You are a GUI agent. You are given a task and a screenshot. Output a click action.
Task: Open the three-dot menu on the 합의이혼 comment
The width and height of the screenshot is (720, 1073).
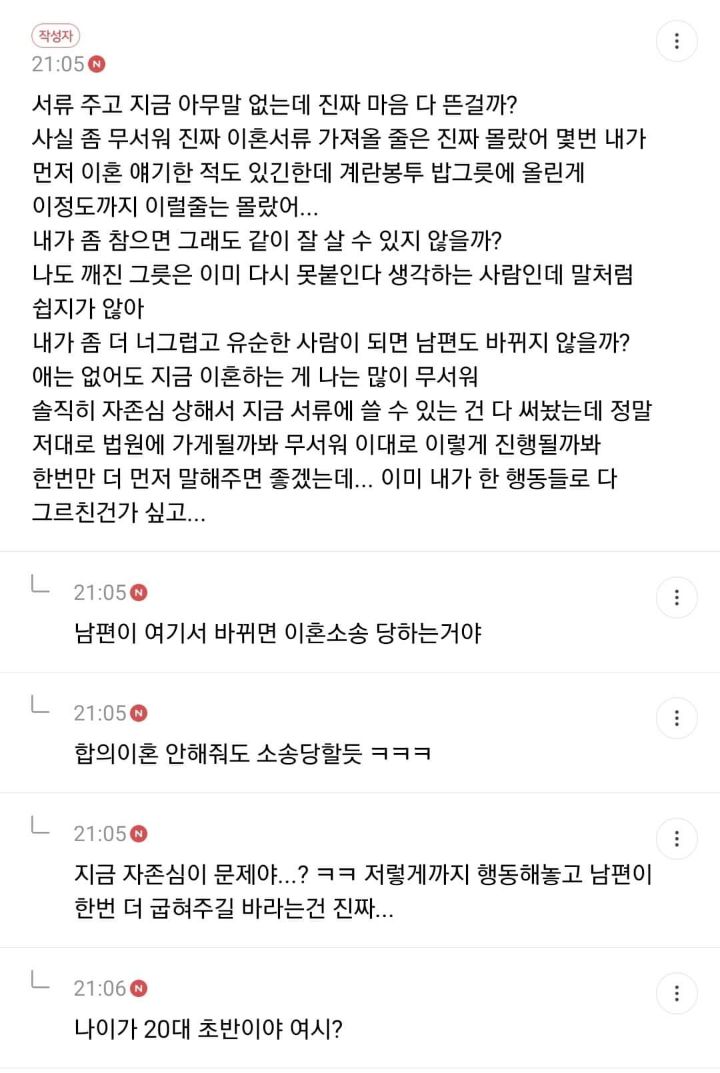[678, 718]
